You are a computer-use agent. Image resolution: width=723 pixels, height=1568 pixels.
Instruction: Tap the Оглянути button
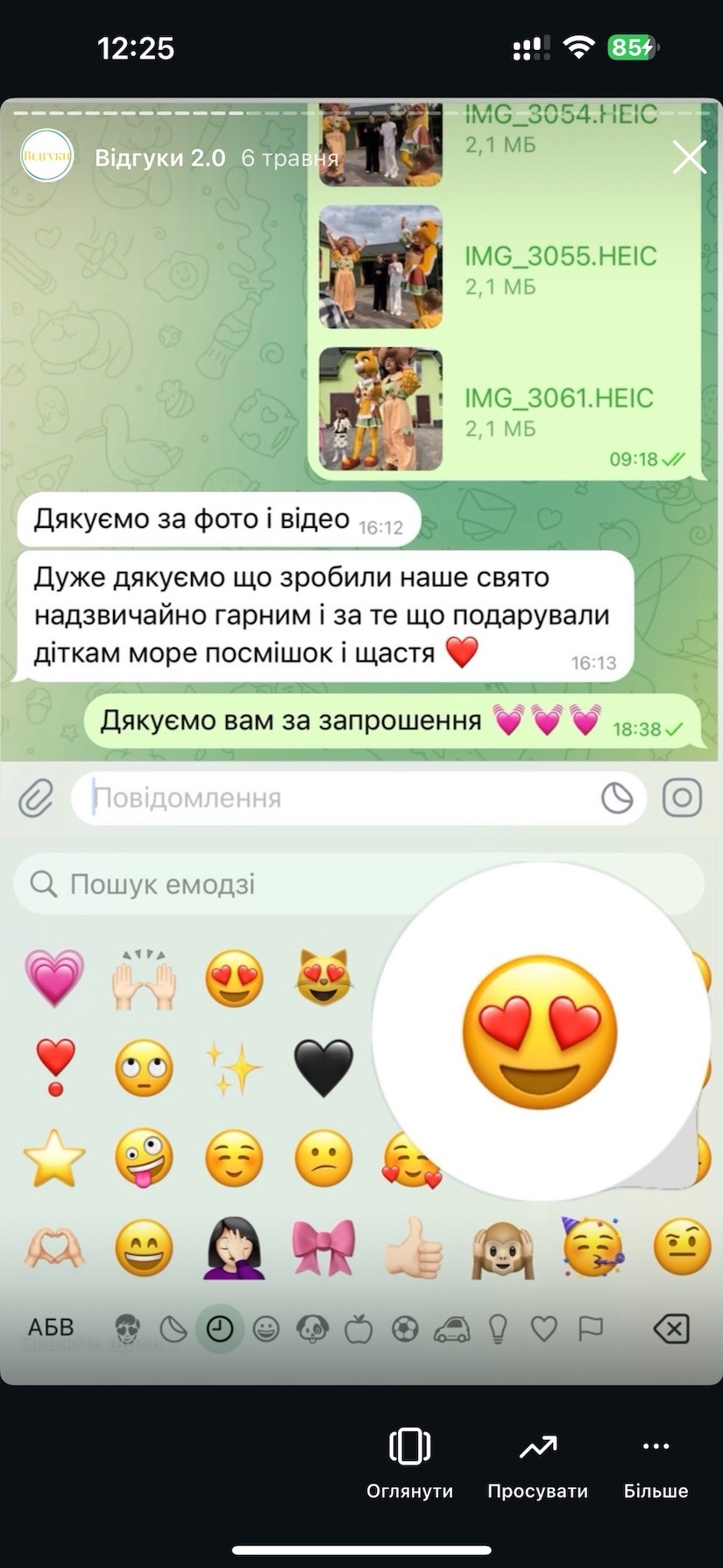coord(409,1464)
